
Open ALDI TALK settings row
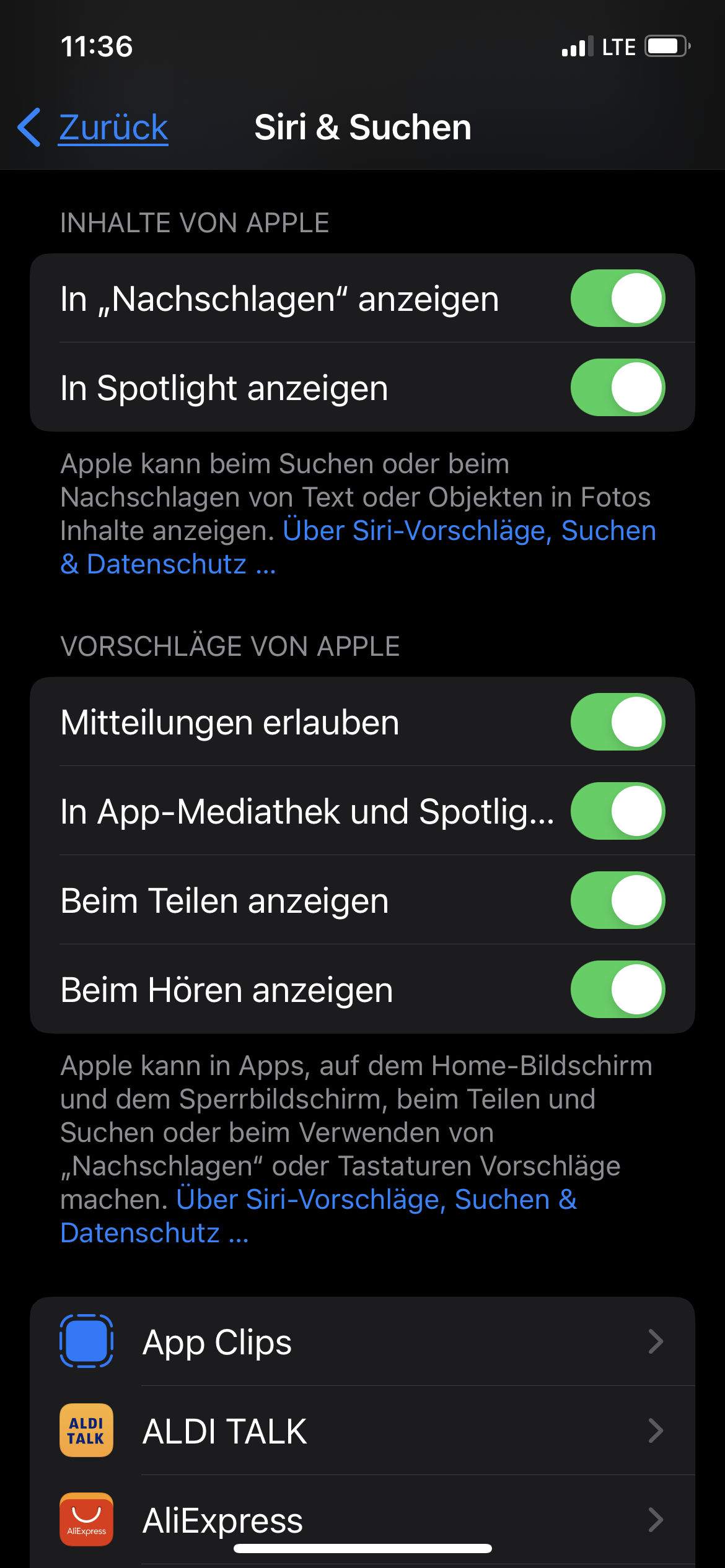[362, 1431]
